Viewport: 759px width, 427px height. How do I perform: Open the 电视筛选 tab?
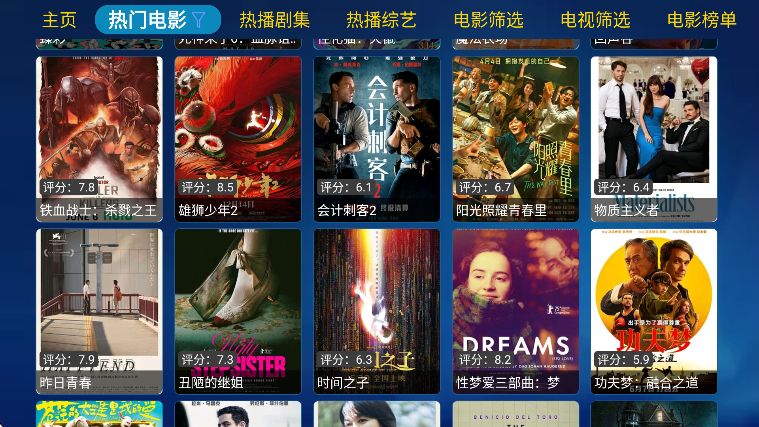tap(595, 20)
